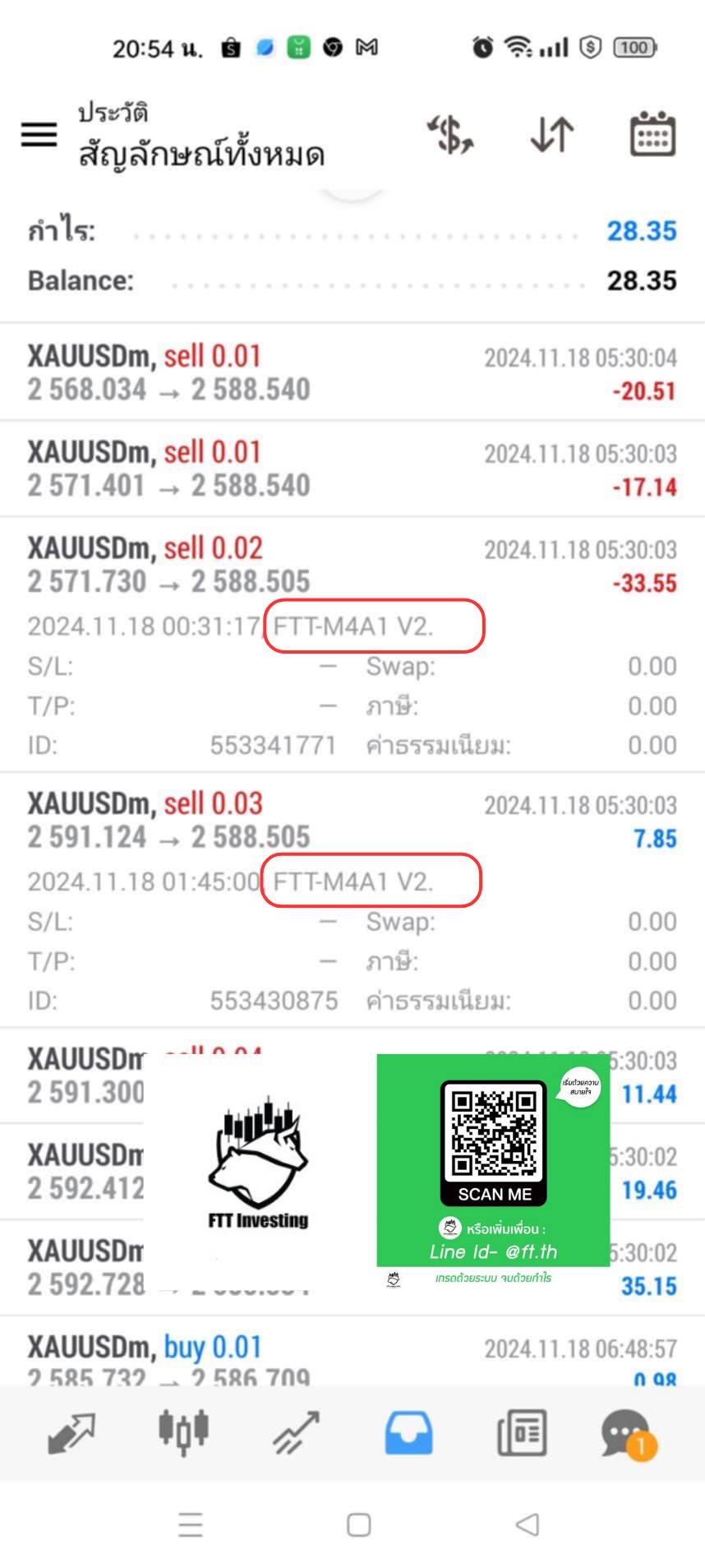This screenshot has width=705, height=1568.
Task: Switch to the Trade tab
Action: [296, 1433]
